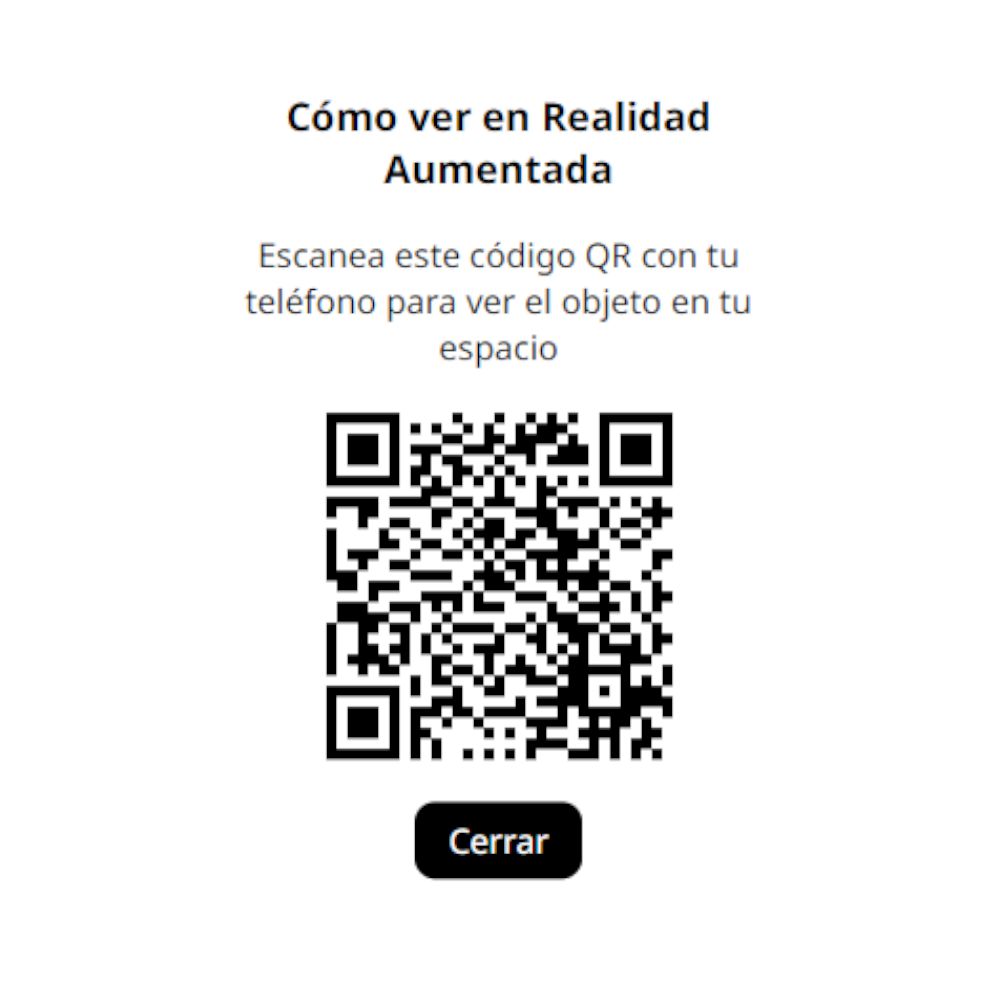
Task: Close the augmented reality QR dialog
Action: tap(498, 841)
